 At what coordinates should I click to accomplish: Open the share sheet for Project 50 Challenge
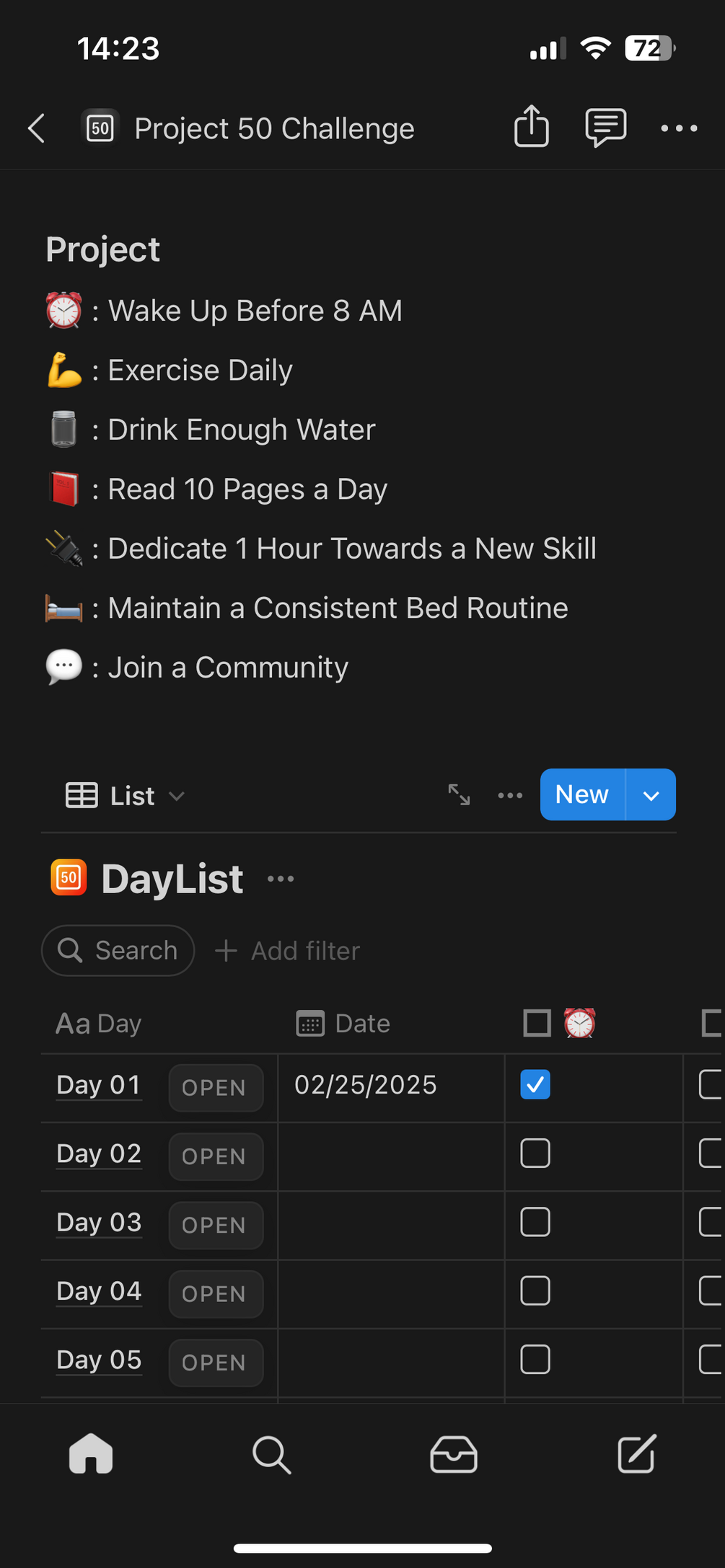[x=532, y=128]
